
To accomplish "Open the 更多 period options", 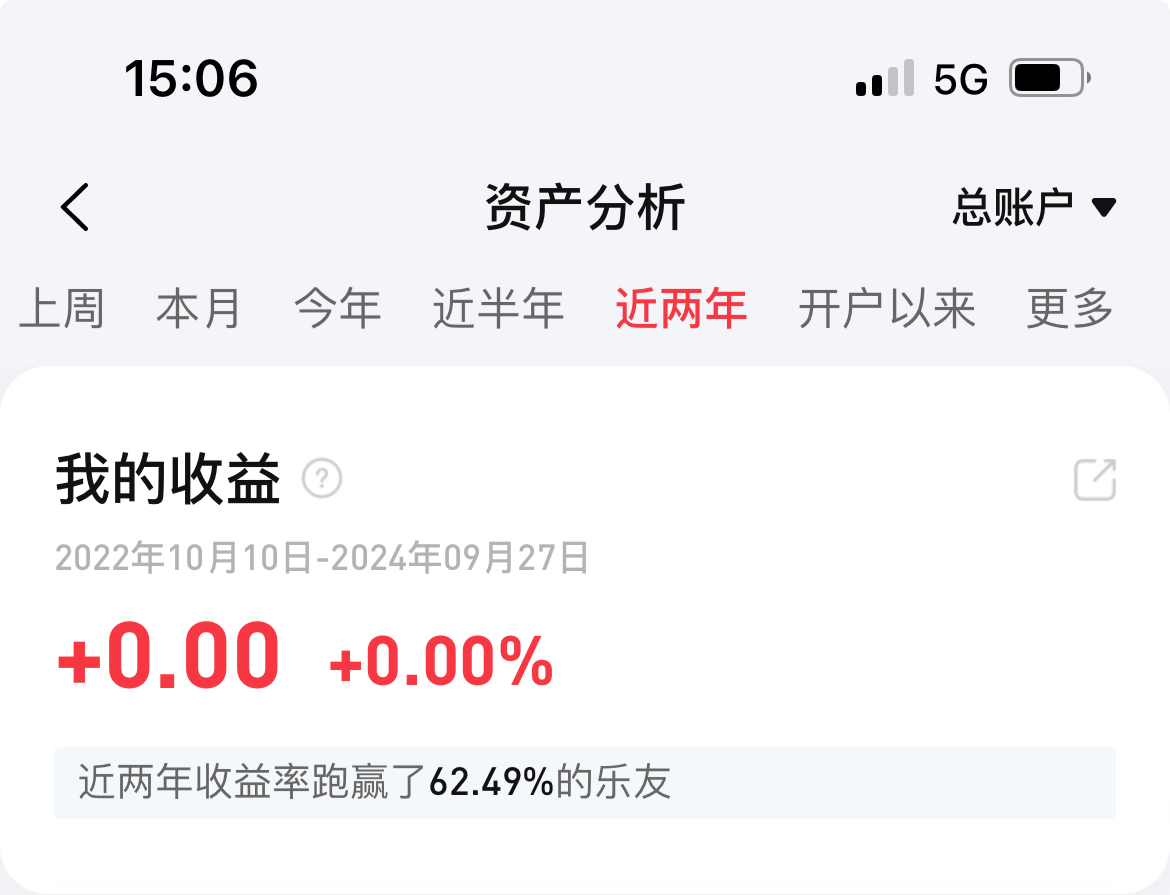I will (1069, 309).
